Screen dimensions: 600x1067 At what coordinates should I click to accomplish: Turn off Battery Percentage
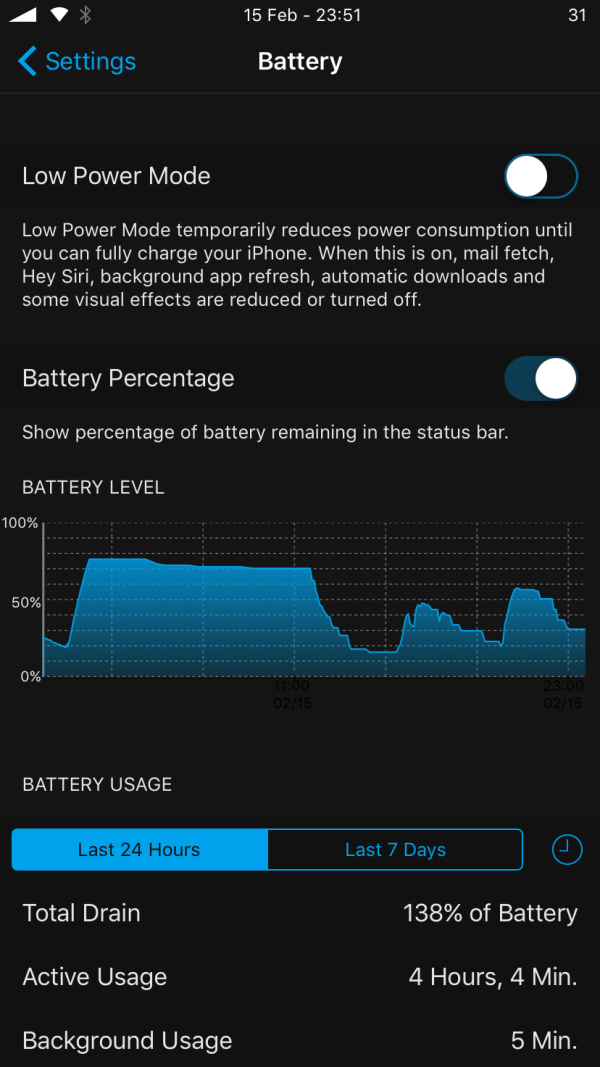pyautogui.click(x=541, y=379)
